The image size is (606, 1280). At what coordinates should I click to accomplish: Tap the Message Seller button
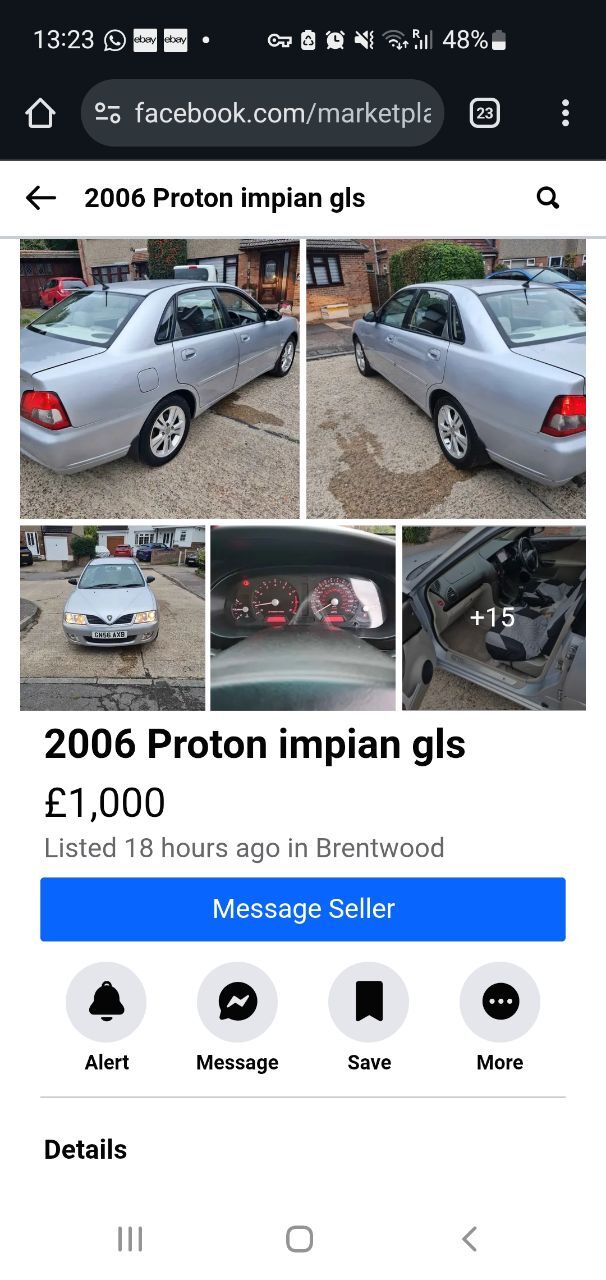tap(303, 909)
